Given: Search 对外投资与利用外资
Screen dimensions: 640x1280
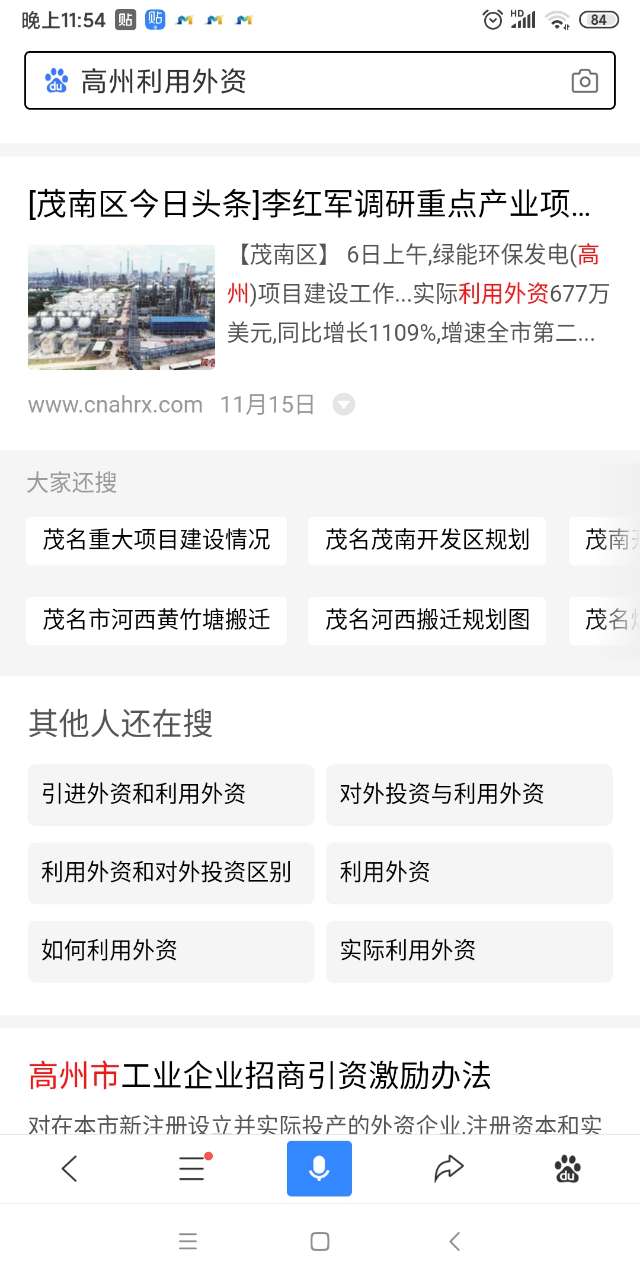Looking at the screenshot, I should [469, 795].
